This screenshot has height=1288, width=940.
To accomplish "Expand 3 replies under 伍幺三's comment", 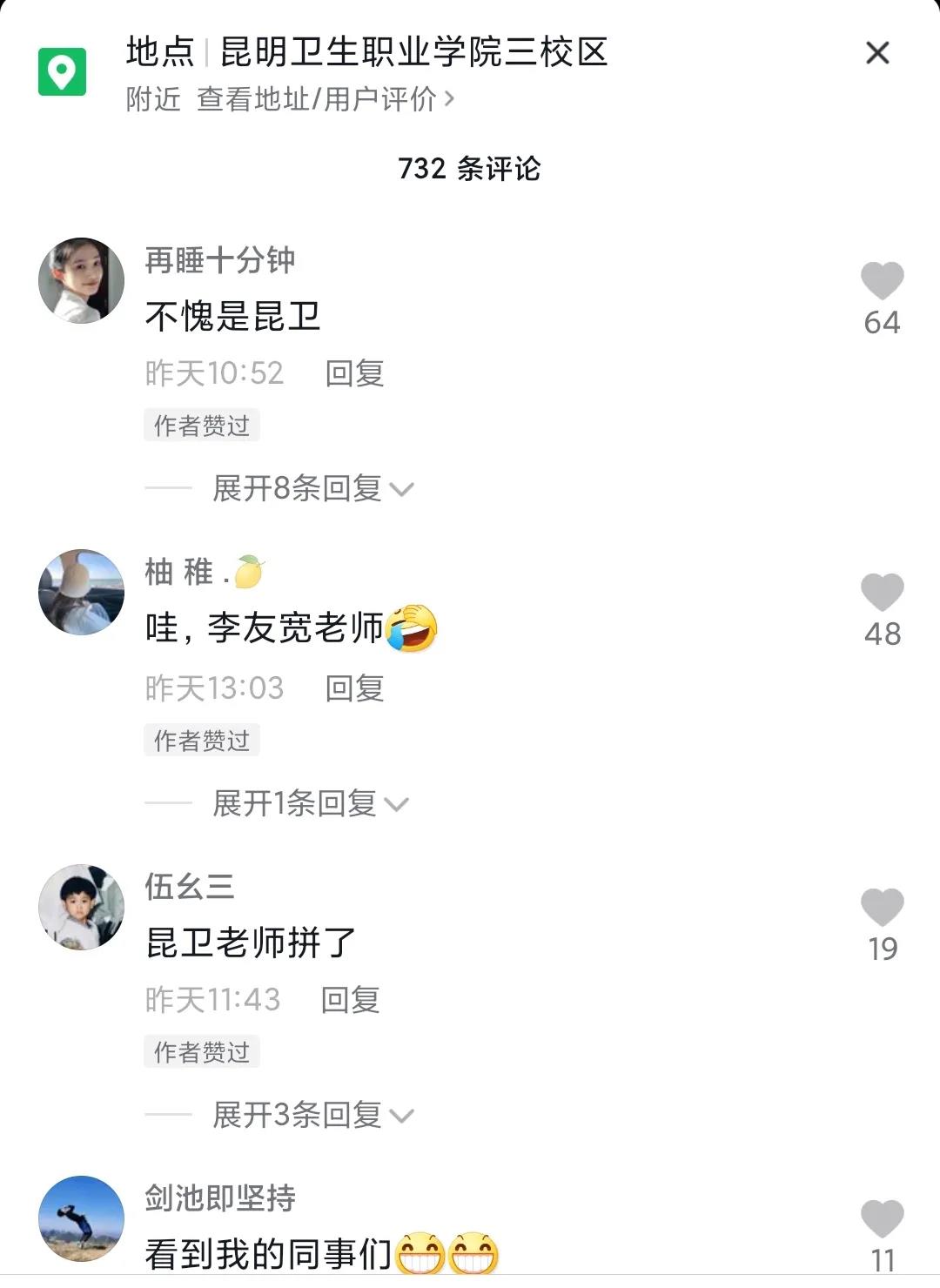I will tap(312, 1115).
